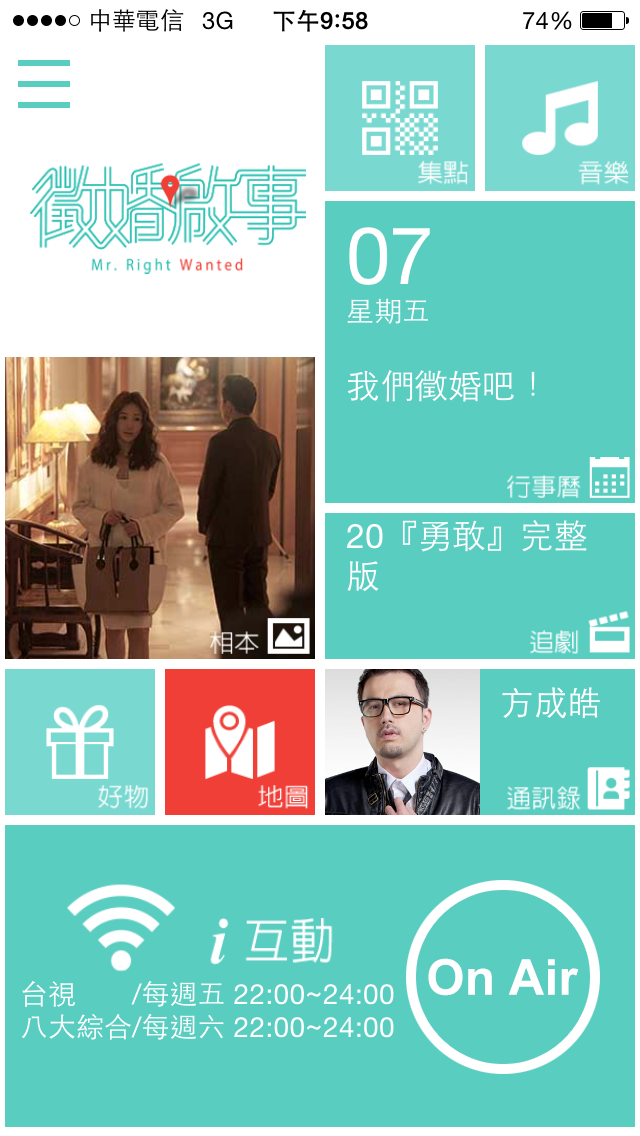The image size is (640, 1136).
Task: Open the 相本 photo album tile
Action: click(160, 508)
